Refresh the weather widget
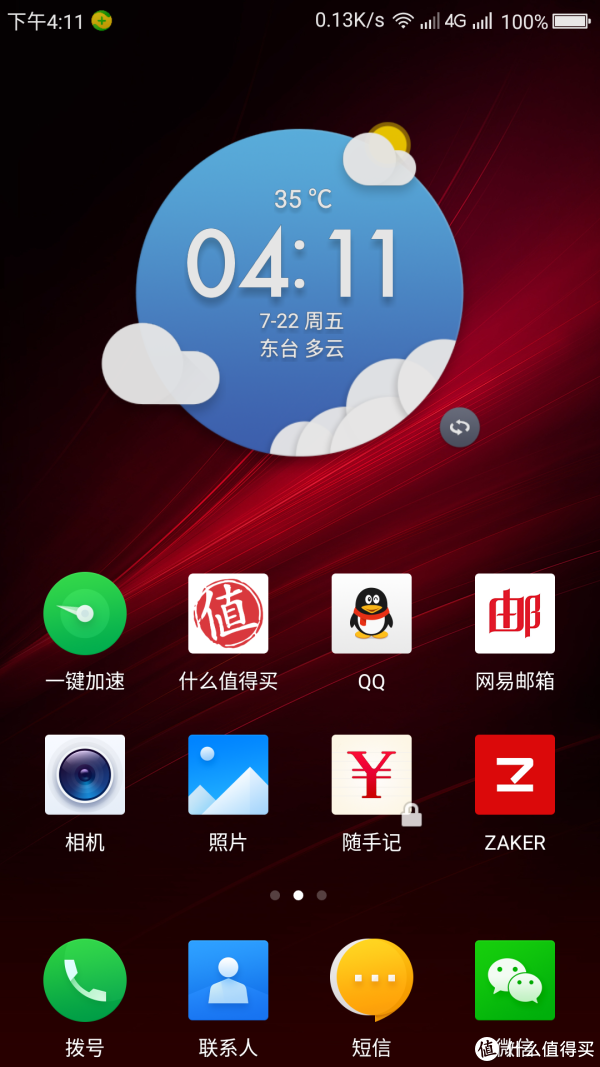Image resolution: width=600 pixels, height=1067 pixels. coord(460,428)
